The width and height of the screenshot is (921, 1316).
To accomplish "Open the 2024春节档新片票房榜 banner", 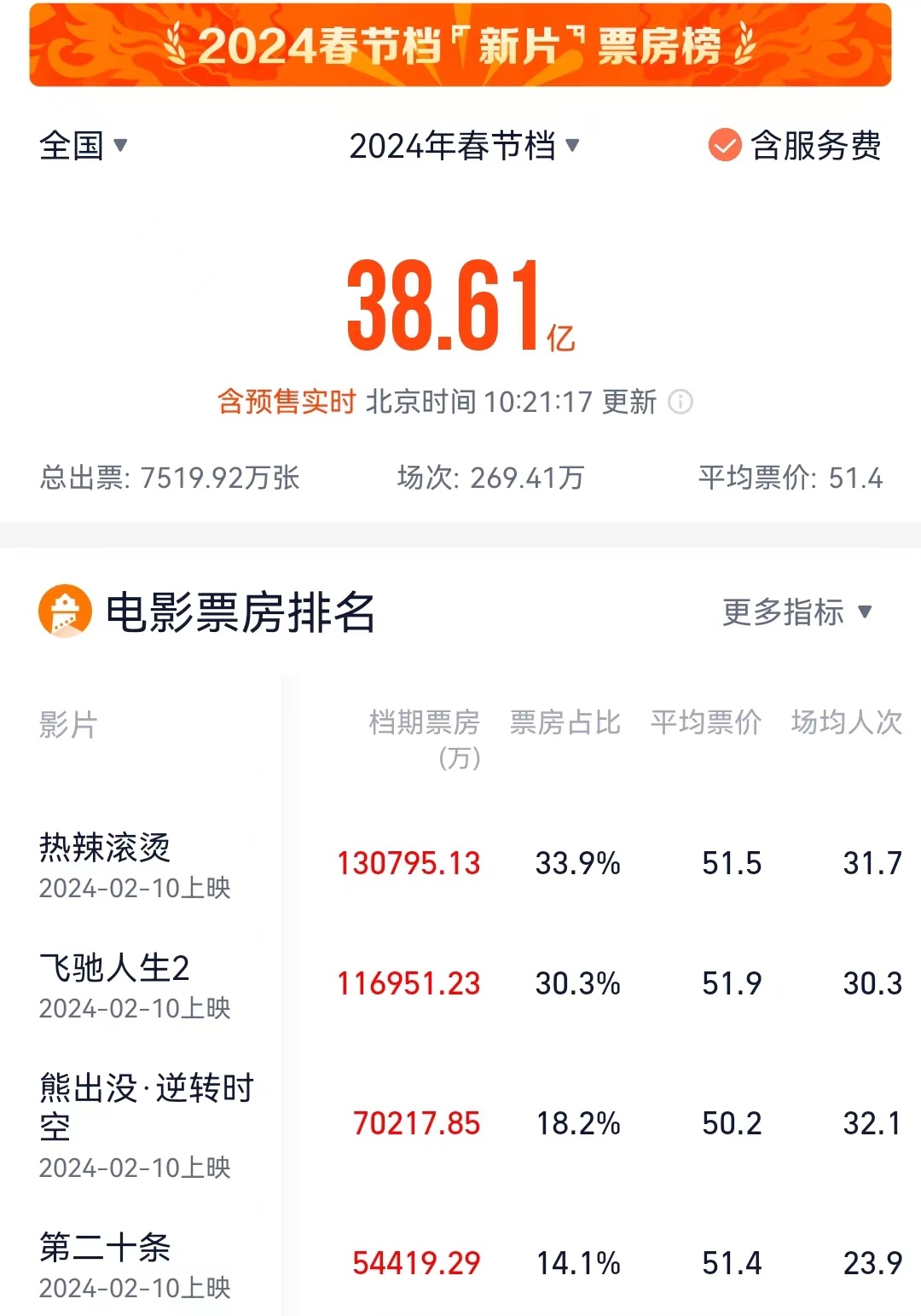I will pos(460,45).
